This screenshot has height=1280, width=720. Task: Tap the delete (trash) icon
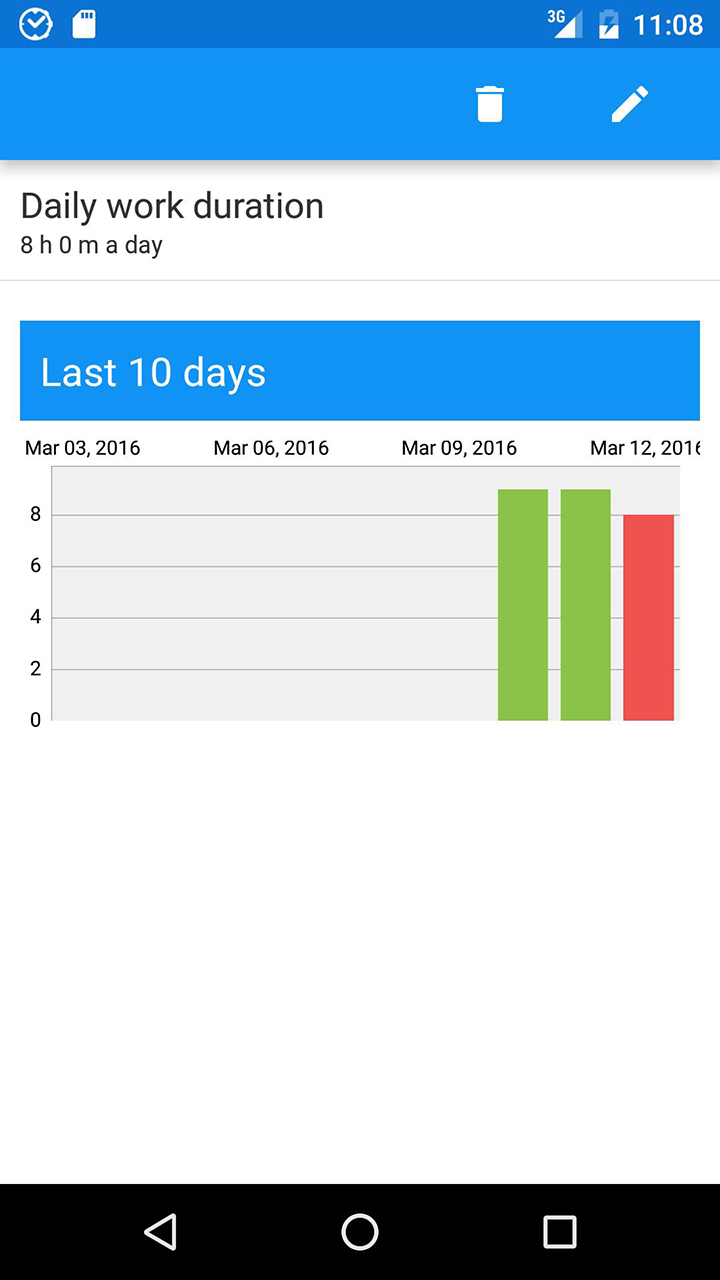(x=489, y=103)
